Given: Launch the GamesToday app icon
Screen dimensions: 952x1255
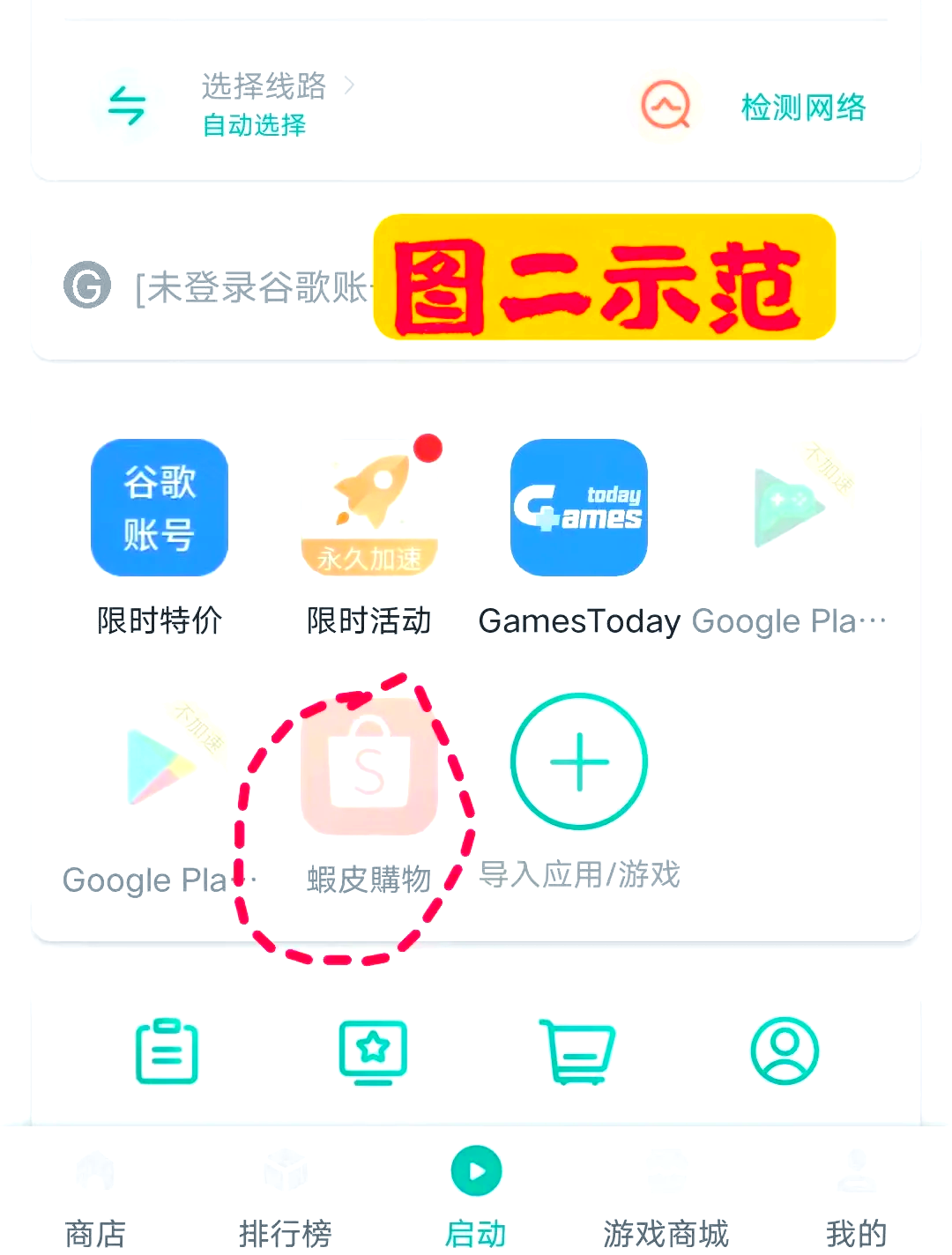Looking at the screenshot, I should tap(577, 507).
